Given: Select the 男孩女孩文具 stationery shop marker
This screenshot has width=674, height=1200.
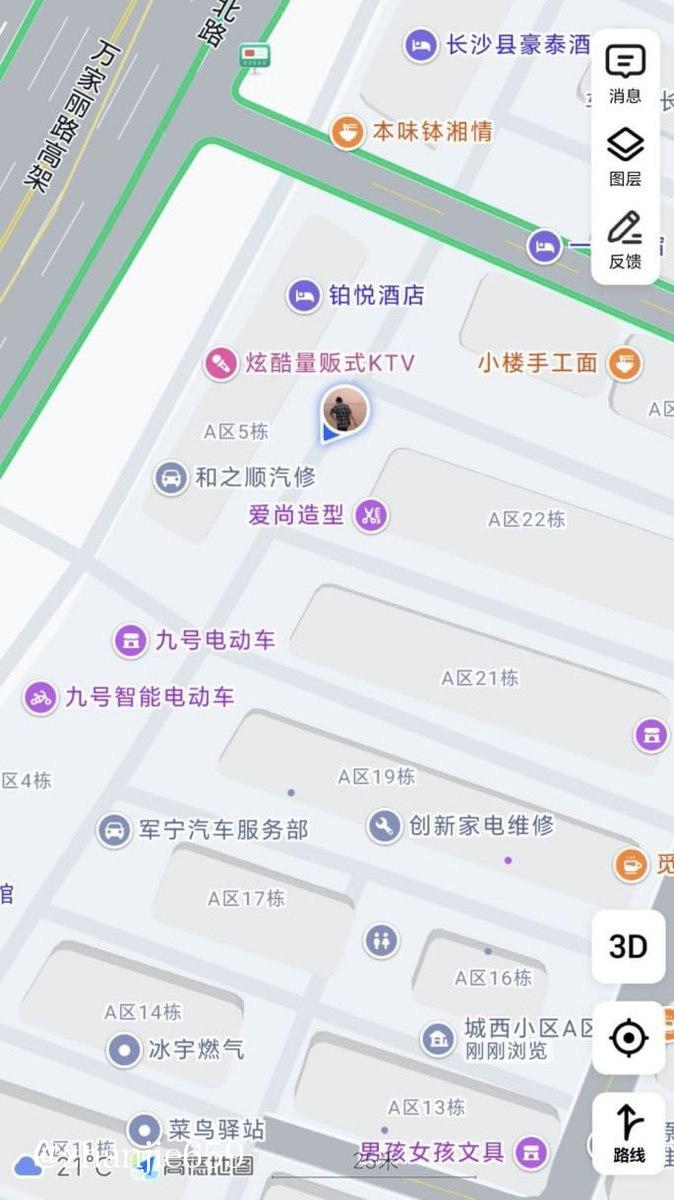Looking at the screenshot, I should point(532,1152).
